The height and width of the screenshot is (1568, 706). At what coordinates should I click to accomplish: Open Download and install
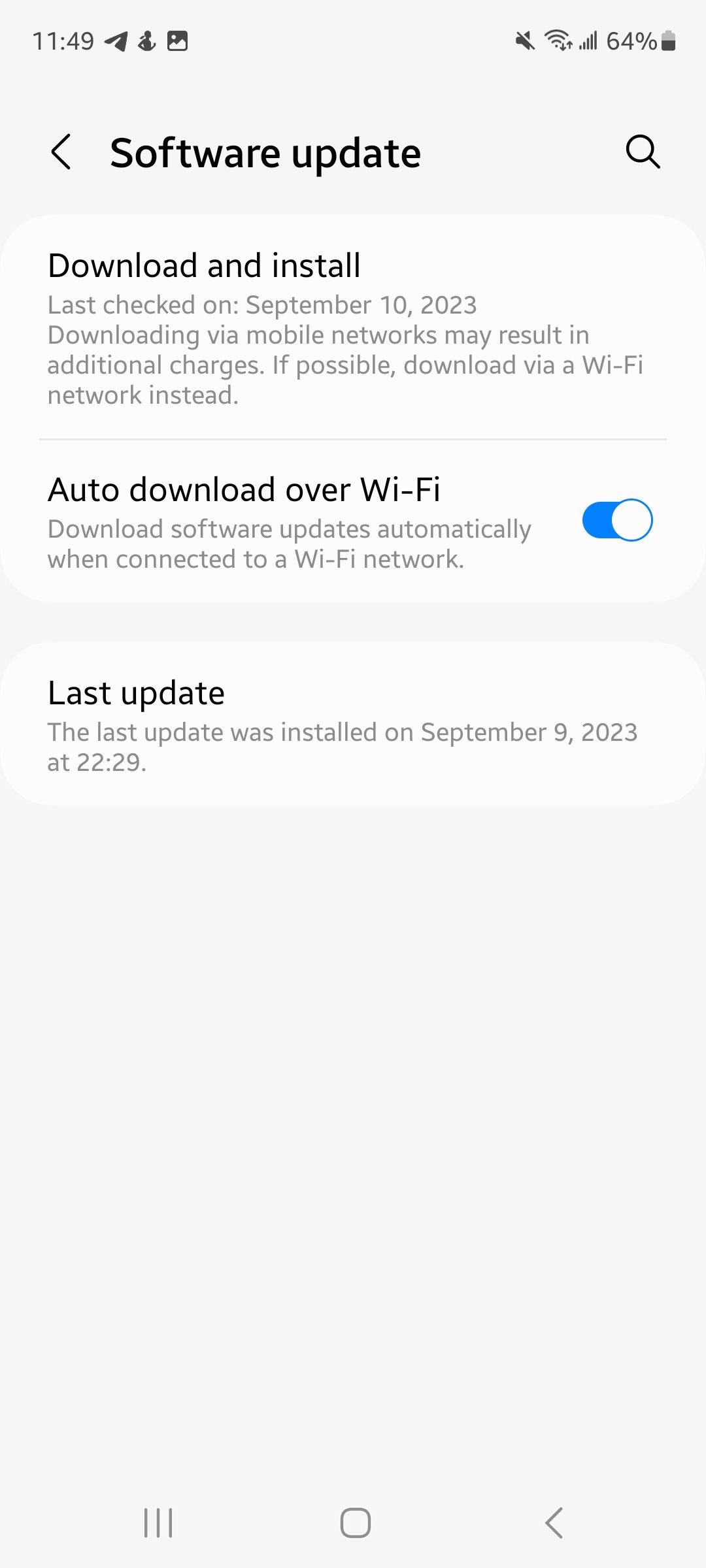(x=353, y=328)
